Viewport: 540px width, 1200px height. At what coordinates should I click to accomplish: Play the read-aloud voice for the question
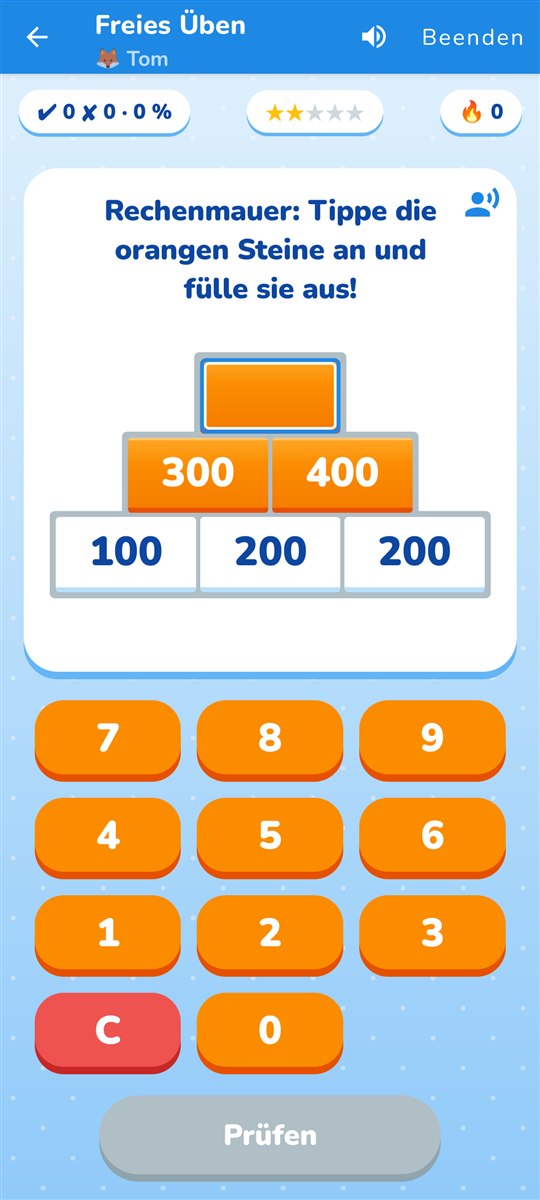click(482, 204)
